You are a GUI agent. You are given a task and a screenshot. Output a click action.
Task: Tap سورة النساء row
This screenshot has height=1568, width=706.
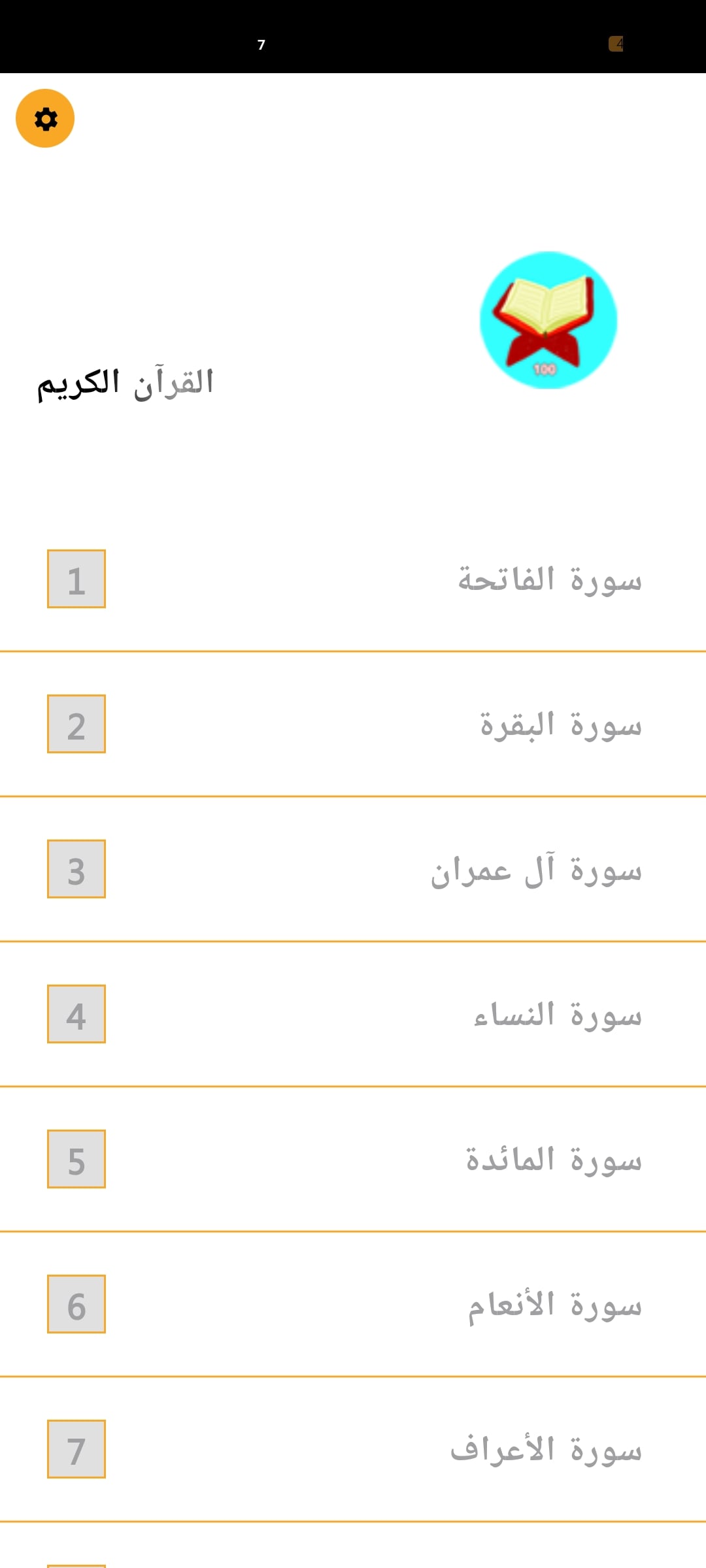353,1015
